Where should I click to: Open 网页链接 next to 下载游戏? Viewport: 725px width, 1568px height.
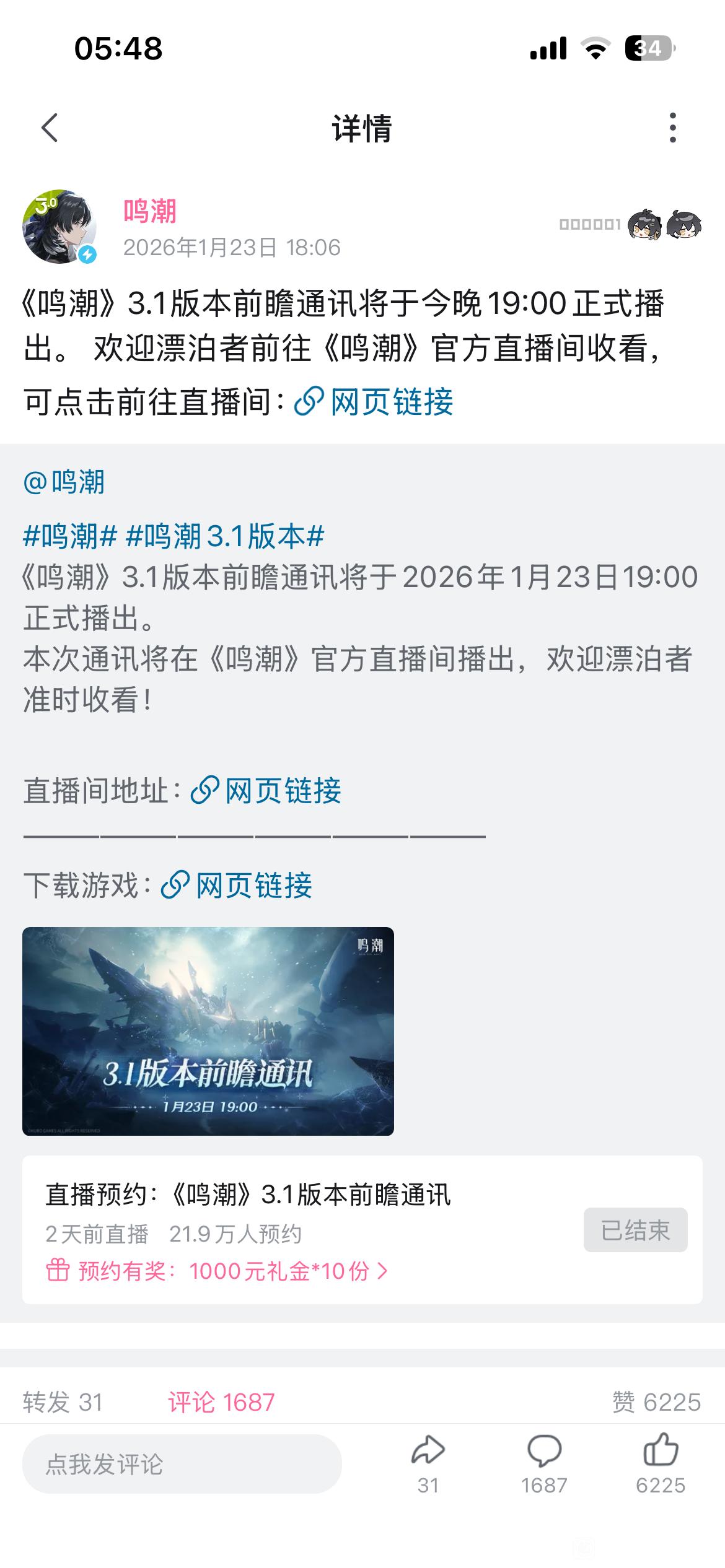point(237,885)
